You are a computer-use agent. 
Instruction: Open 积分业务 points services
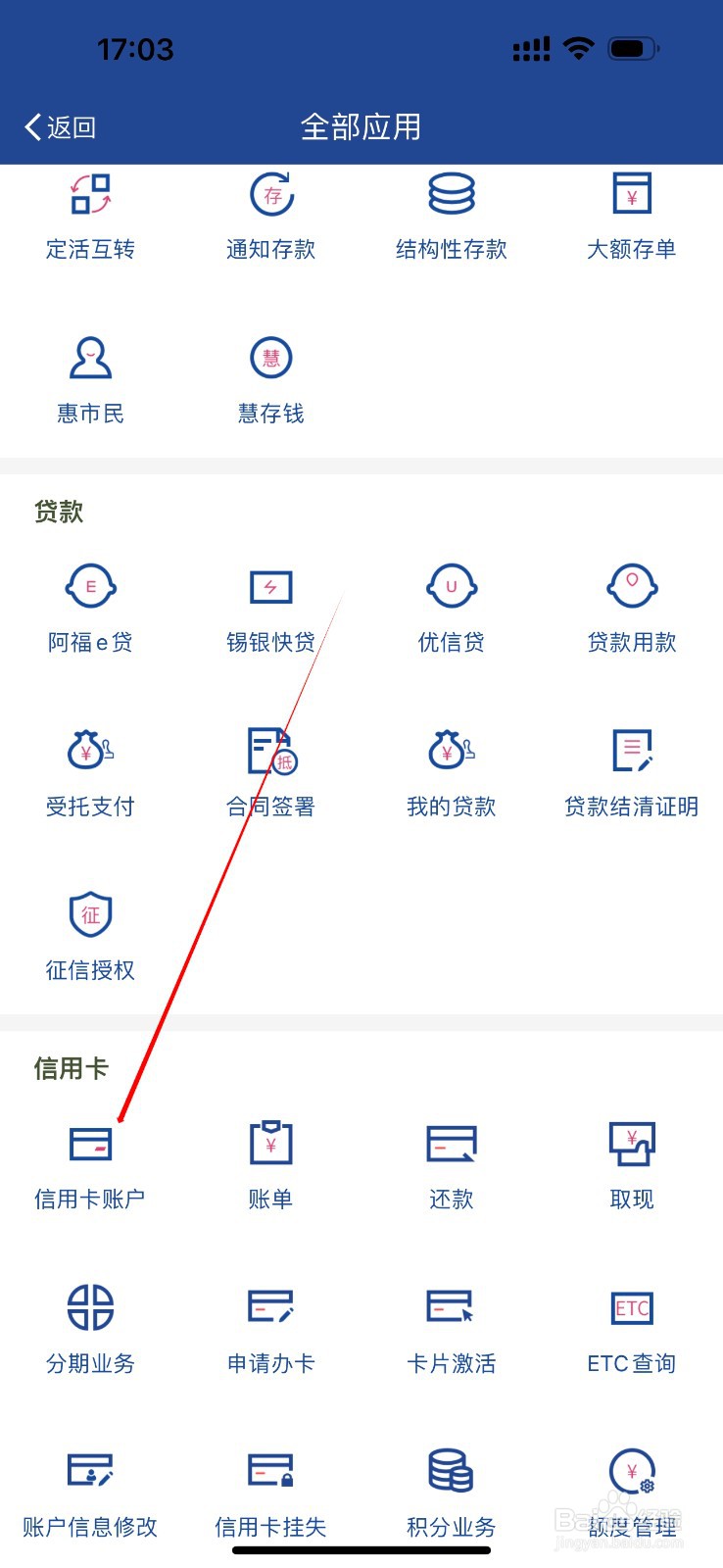point(451,1492)
